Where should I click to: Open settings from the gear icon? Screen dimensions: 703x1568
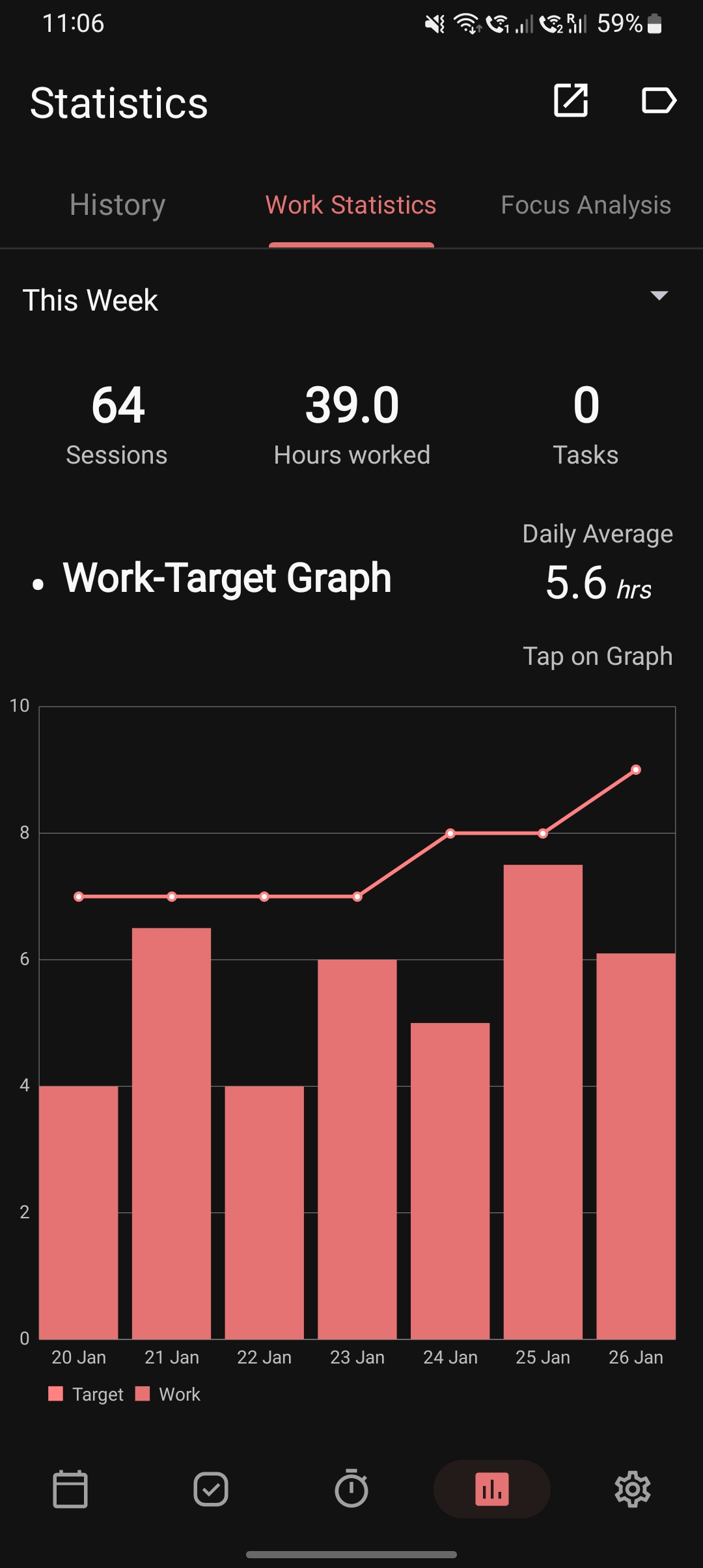(633, 1489)
